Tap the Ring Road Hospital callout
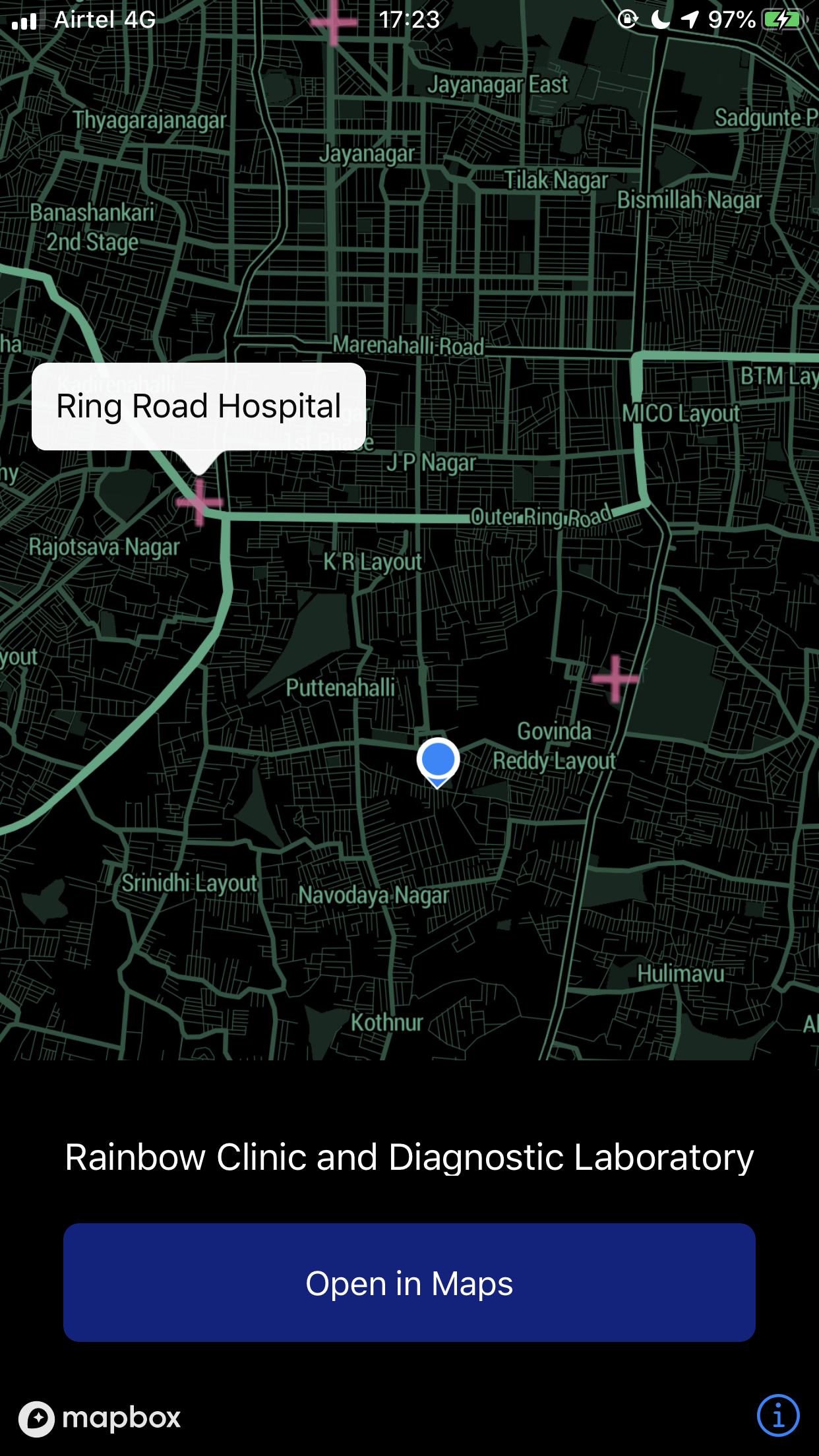The width and height of the screenshot is (819, 1456). pyautogui.click(x=198, y=406)
